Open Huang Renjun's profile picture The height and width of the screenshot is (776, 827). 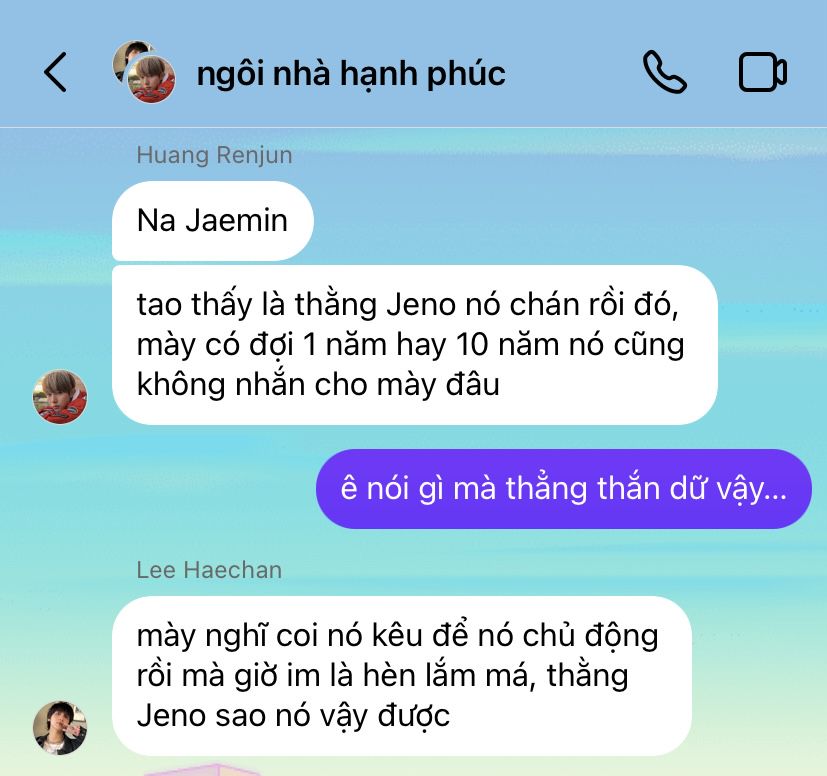(60, 396)
